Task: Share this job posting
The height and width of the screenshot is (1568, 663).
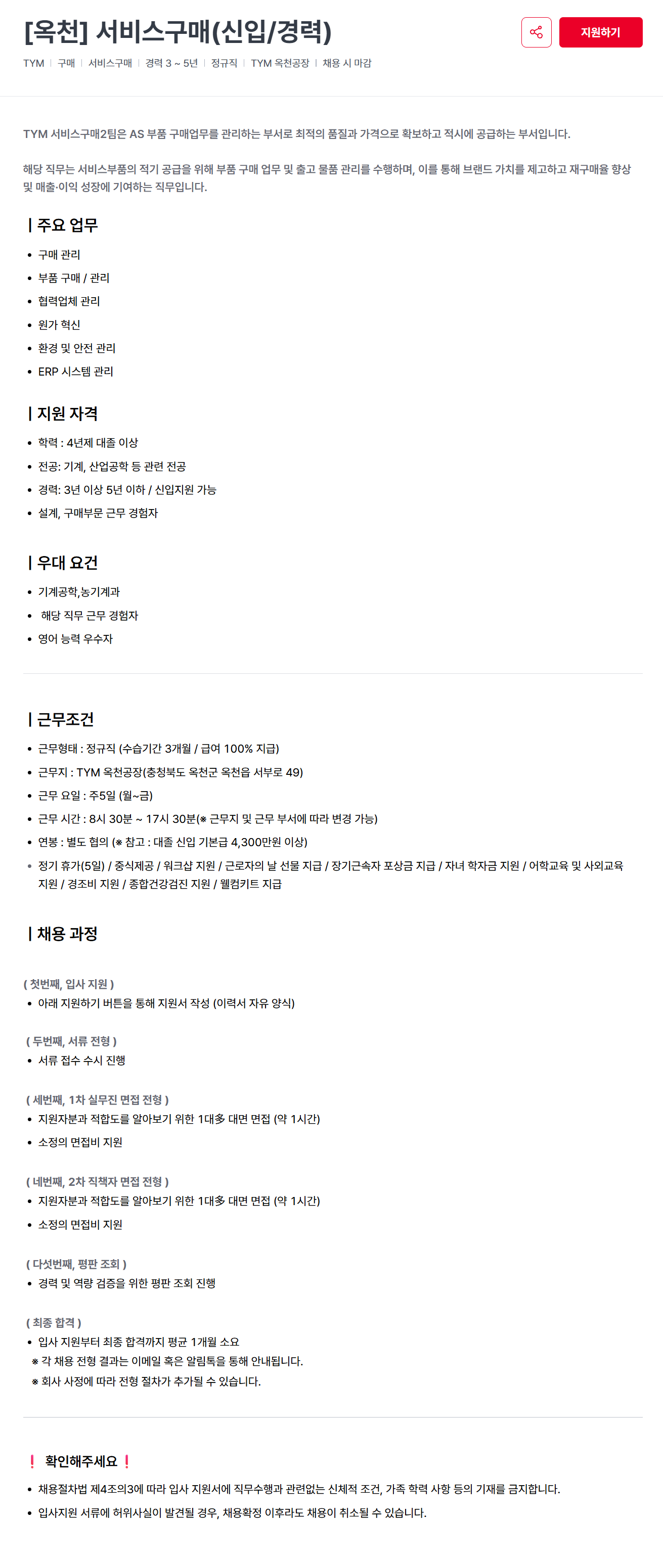Action: tap(536, 32)
